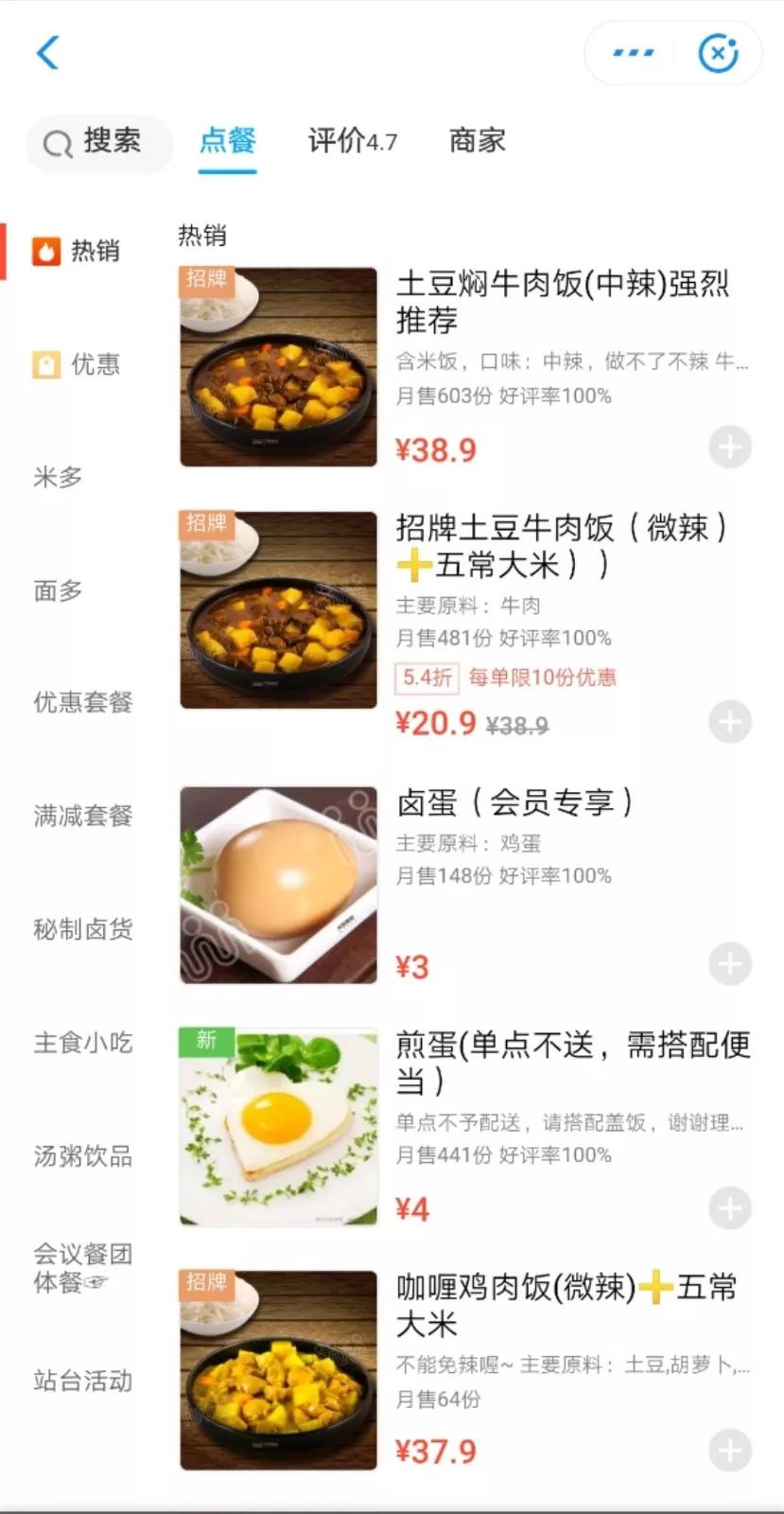
Task: Add 土豆焖牛肉饭(中辣) to the cart
Action: point(729,448)
